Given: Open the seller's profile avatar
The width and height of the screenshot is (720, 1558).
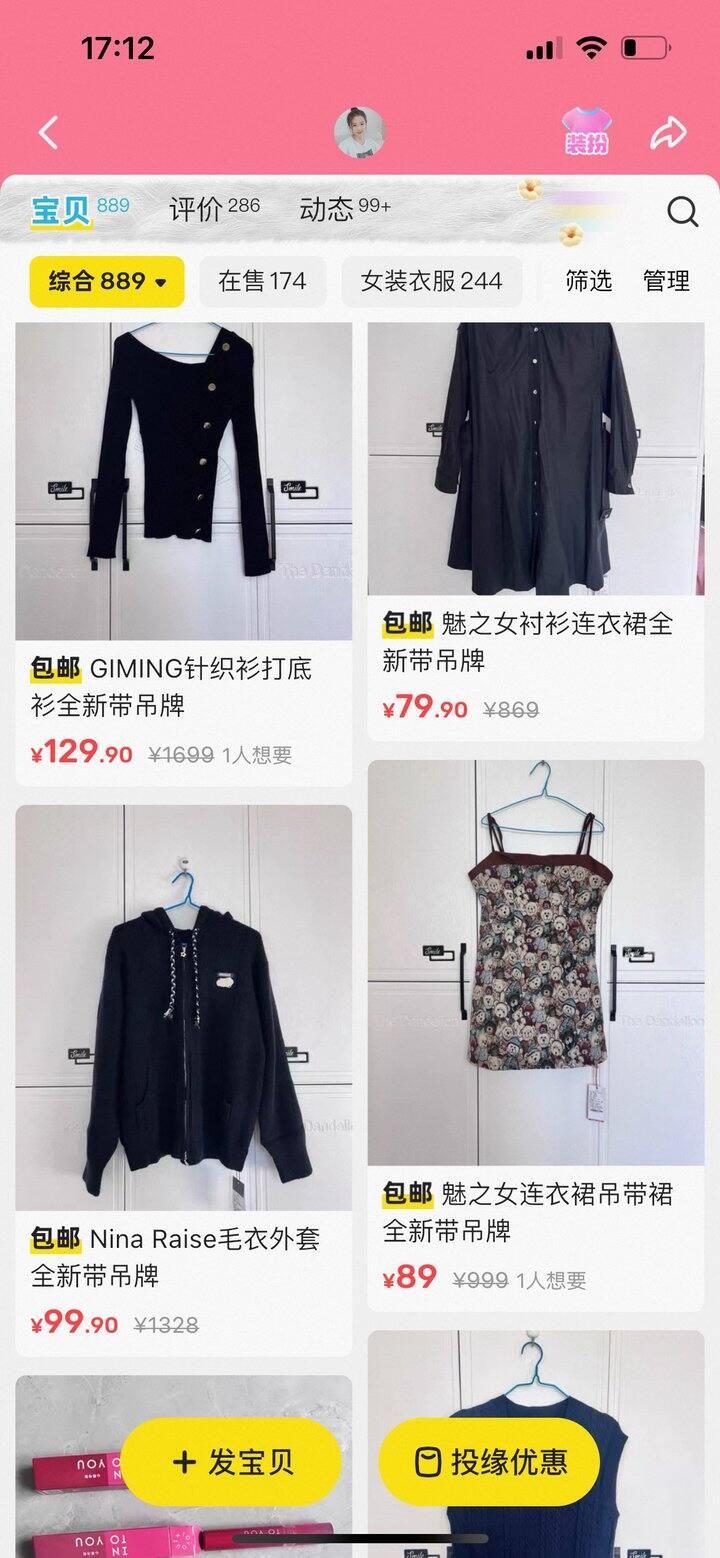Looking at the screenshot, I should pos(359,132).
